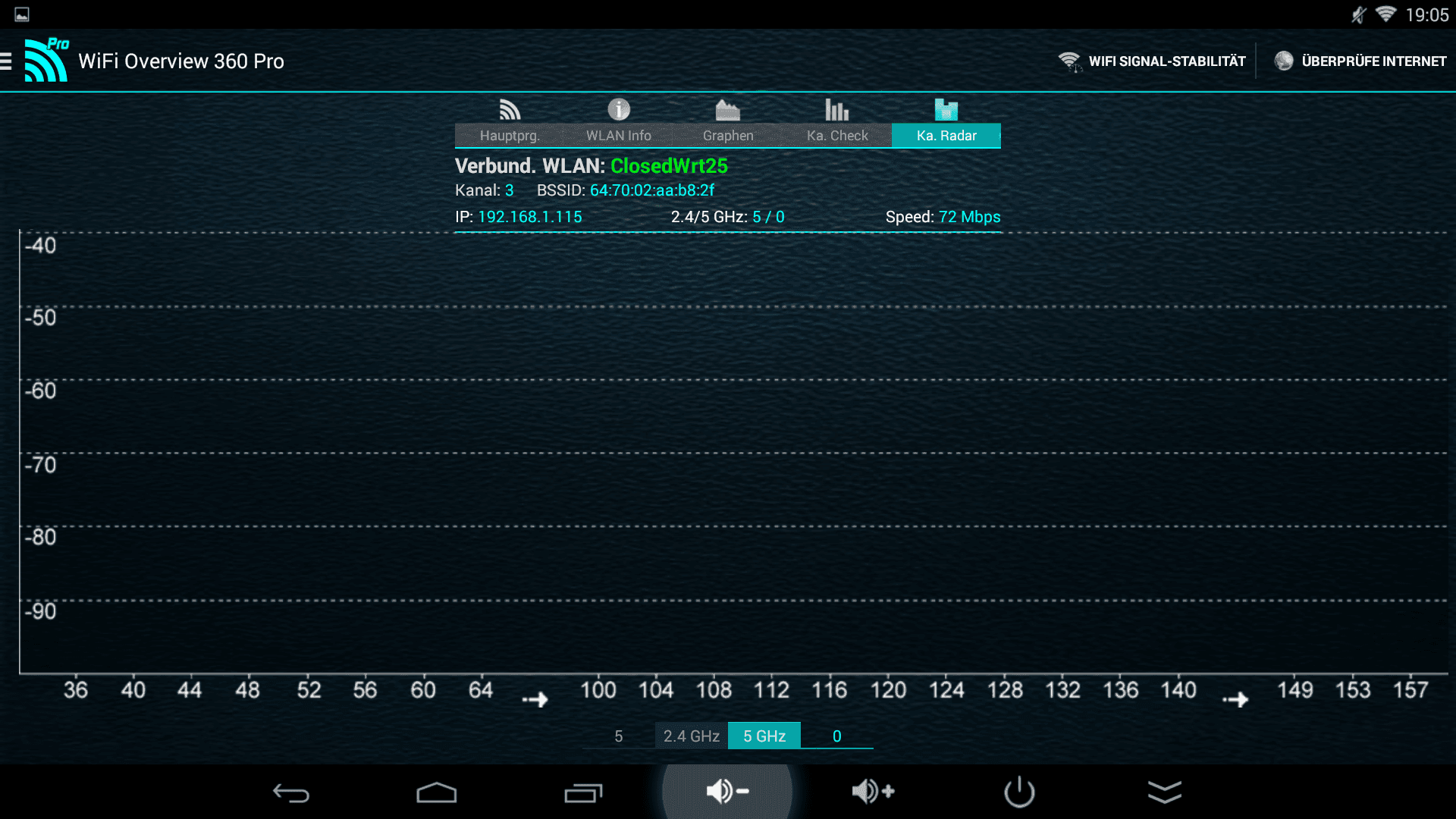Go to the Ka. Check tab
Viewport: 1456px width, 819px height.
pyautogui.click(x=837, y=123)
